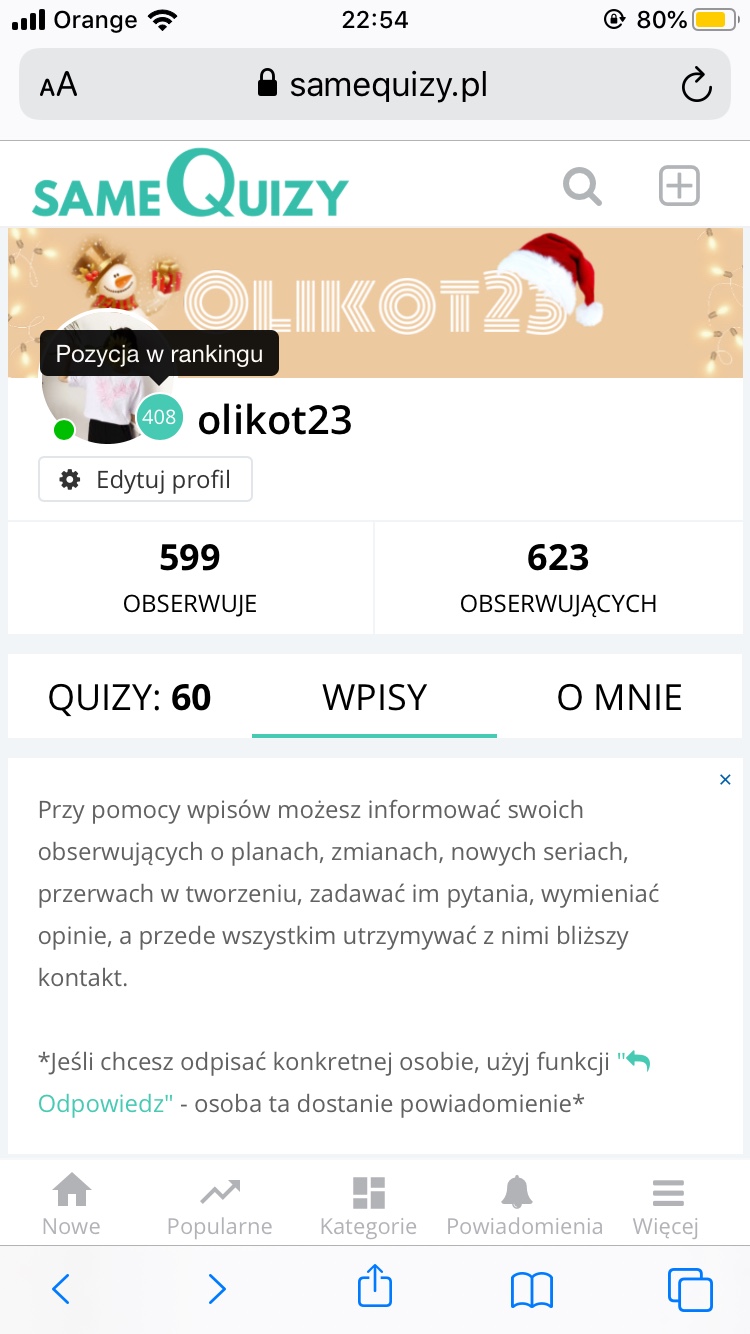Open the Popularne section

coord(219,1205)
